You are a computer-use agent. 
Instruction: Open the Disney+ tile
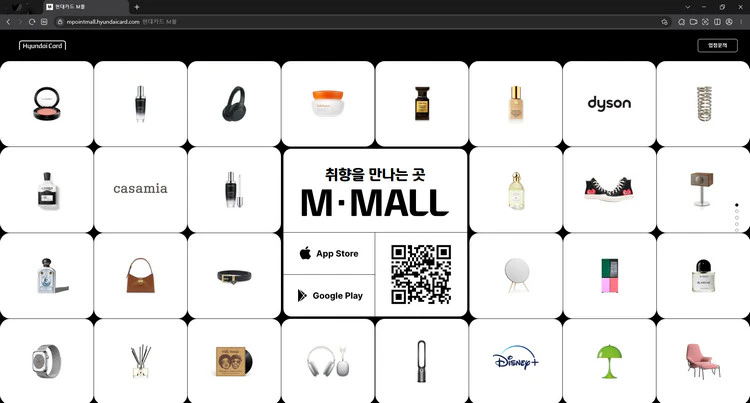tap(515, 359)
